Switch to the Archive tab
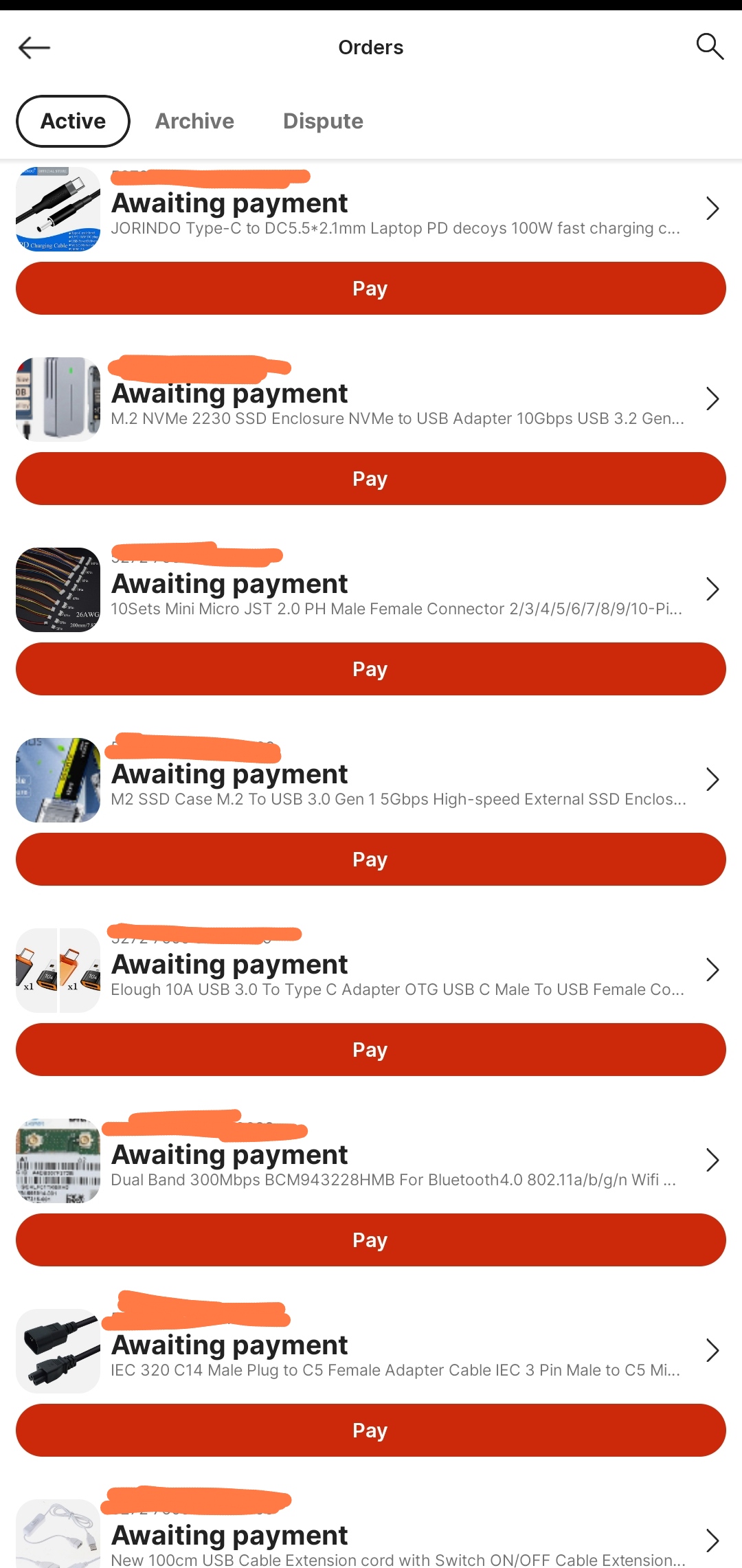Viewport: 742px width, 1568px height. click(x=194, y=122)
